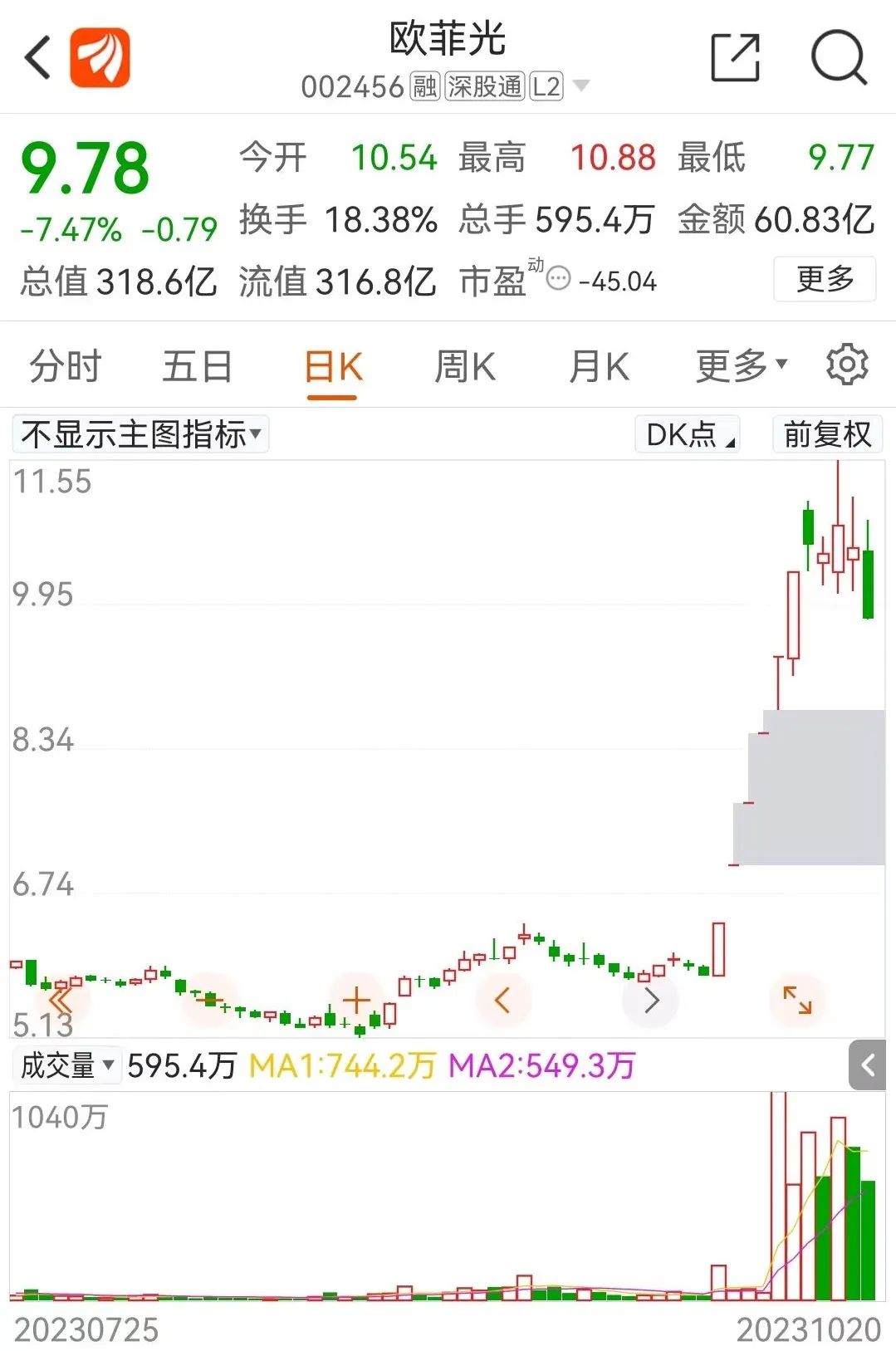This screenshot has width=896, height=1351.
Task: Expand the stock code dropdown arrow
Action: (582, 86)
